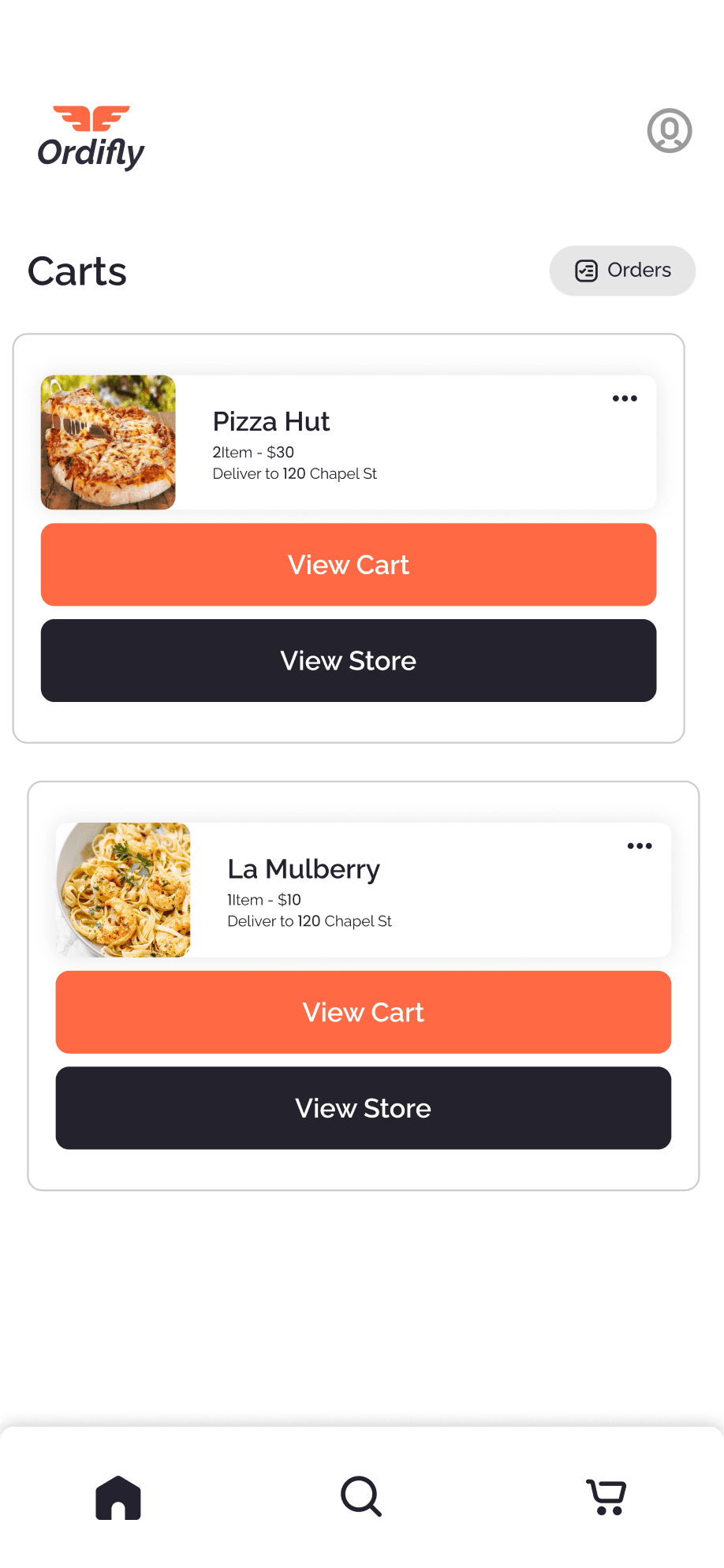Open the shopping cart icon
The image size is (724, 1568).
coord(605,1495)
